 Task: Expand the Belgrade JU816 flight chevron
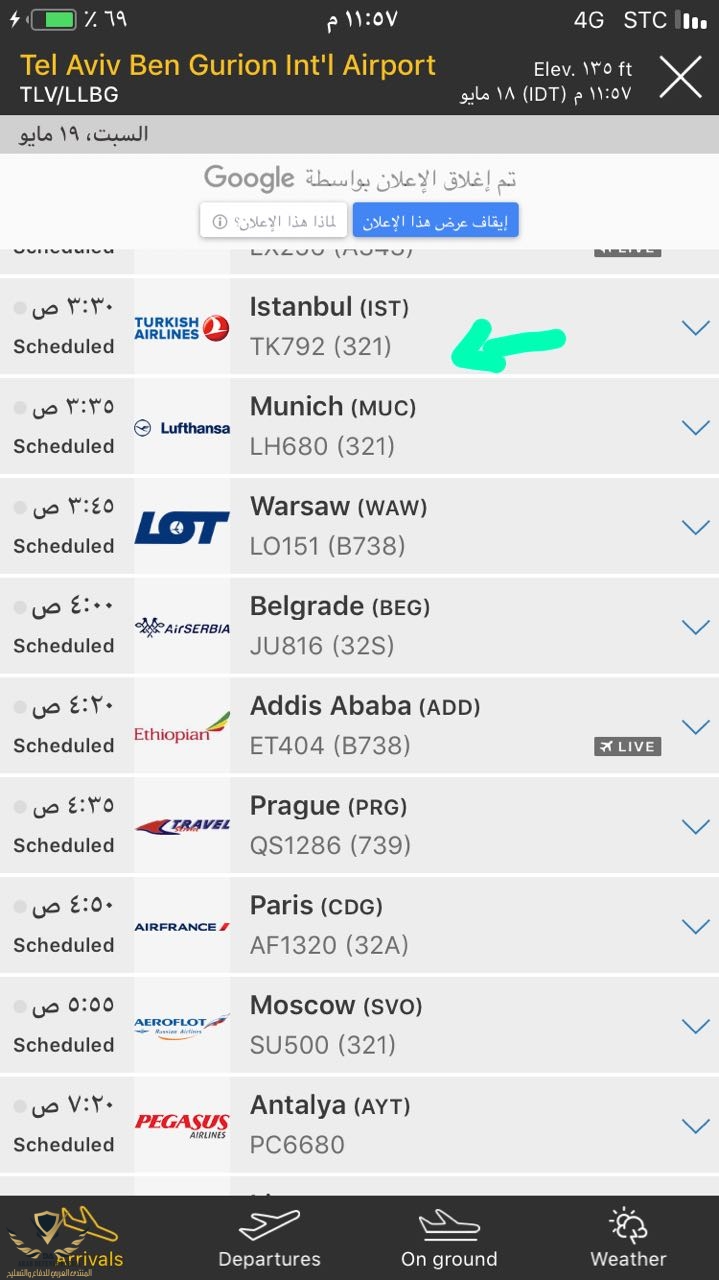(x=694, y=627)
